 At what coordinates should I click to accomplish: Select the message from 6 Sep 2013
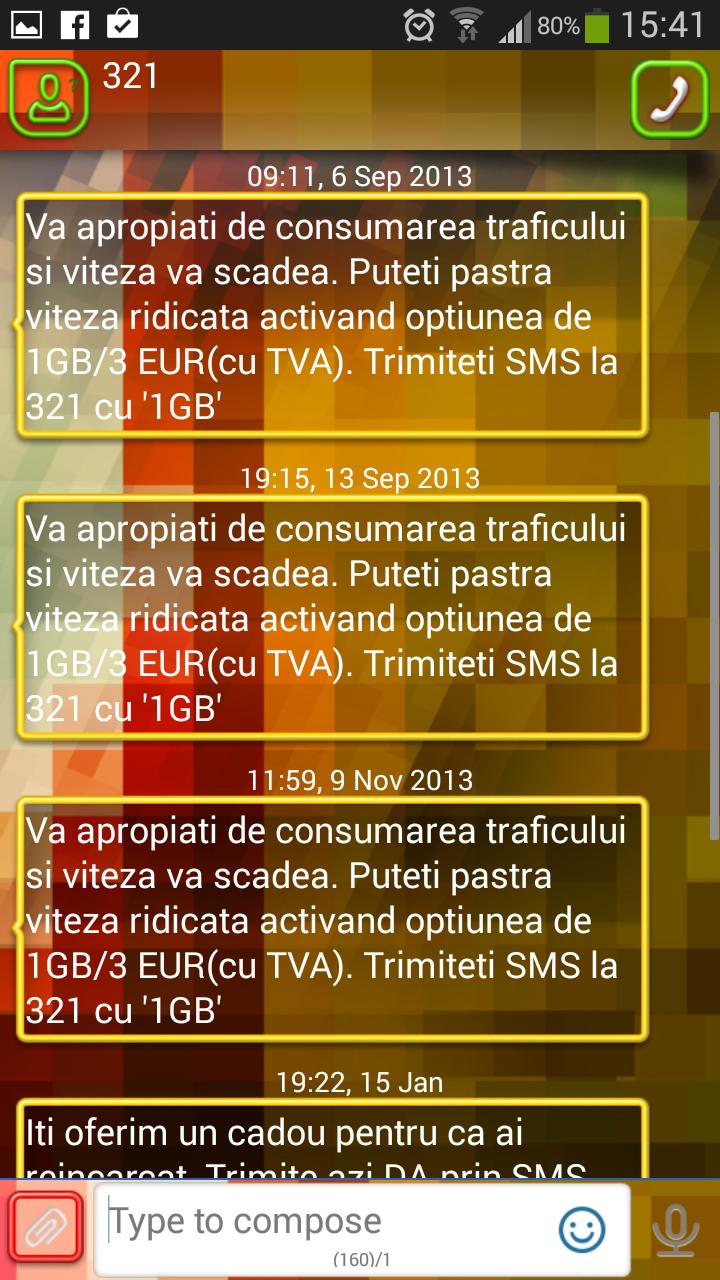[330, 316]
